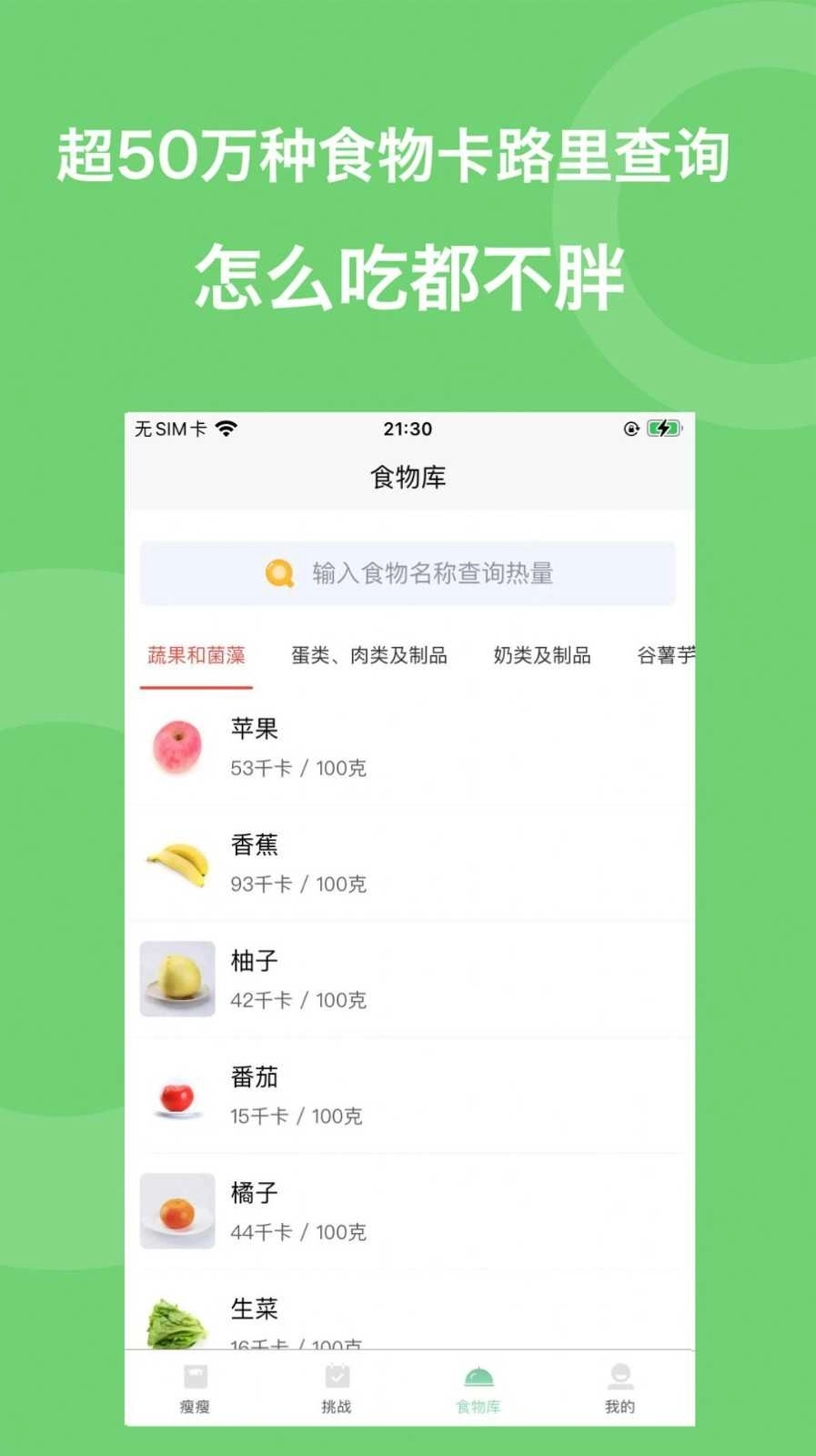Switch to the 蛋类、肉类及制品 tab
The image size is (816, 1456).
pyautogui.click(x=368, y=655)
